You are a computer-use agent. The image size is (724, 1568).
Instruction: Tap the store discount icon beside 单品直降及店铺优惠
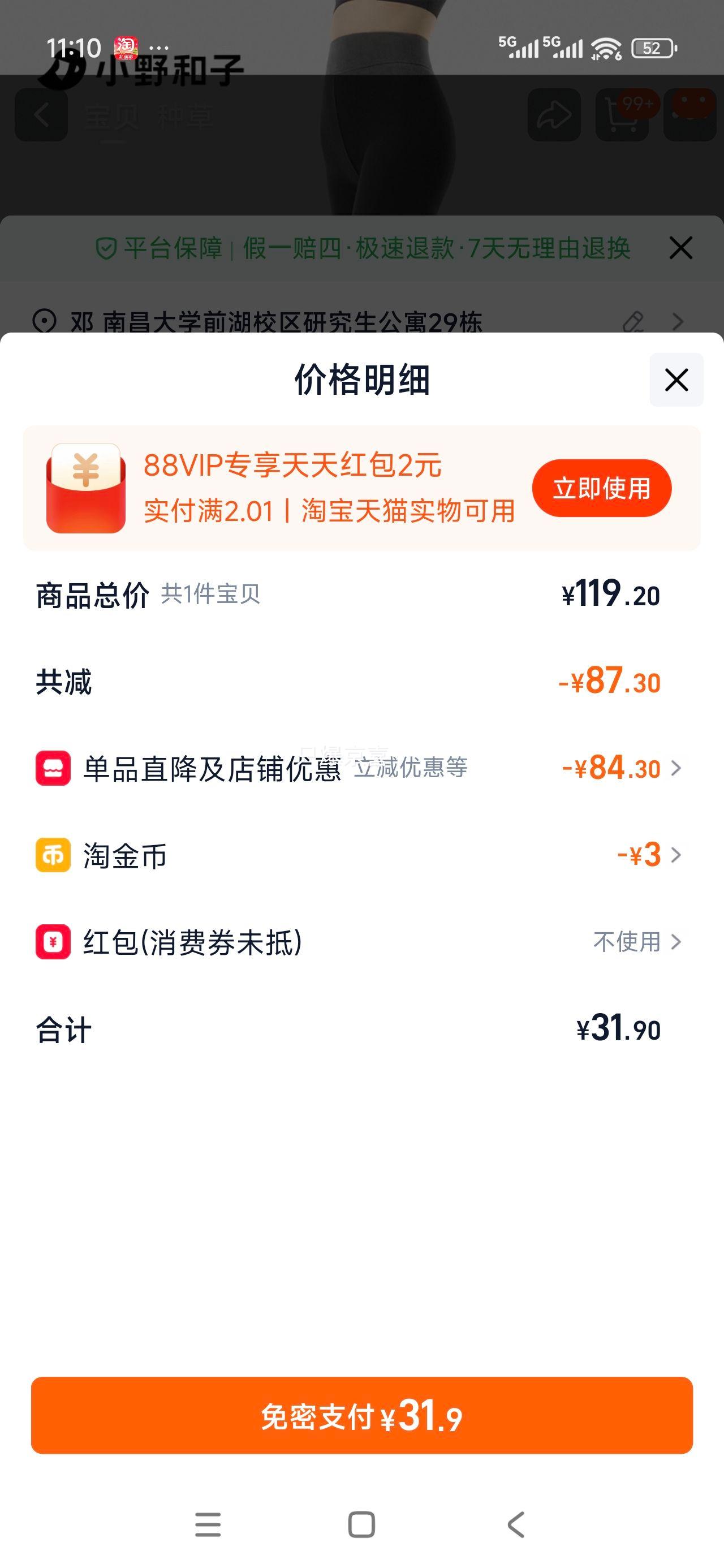52,769
